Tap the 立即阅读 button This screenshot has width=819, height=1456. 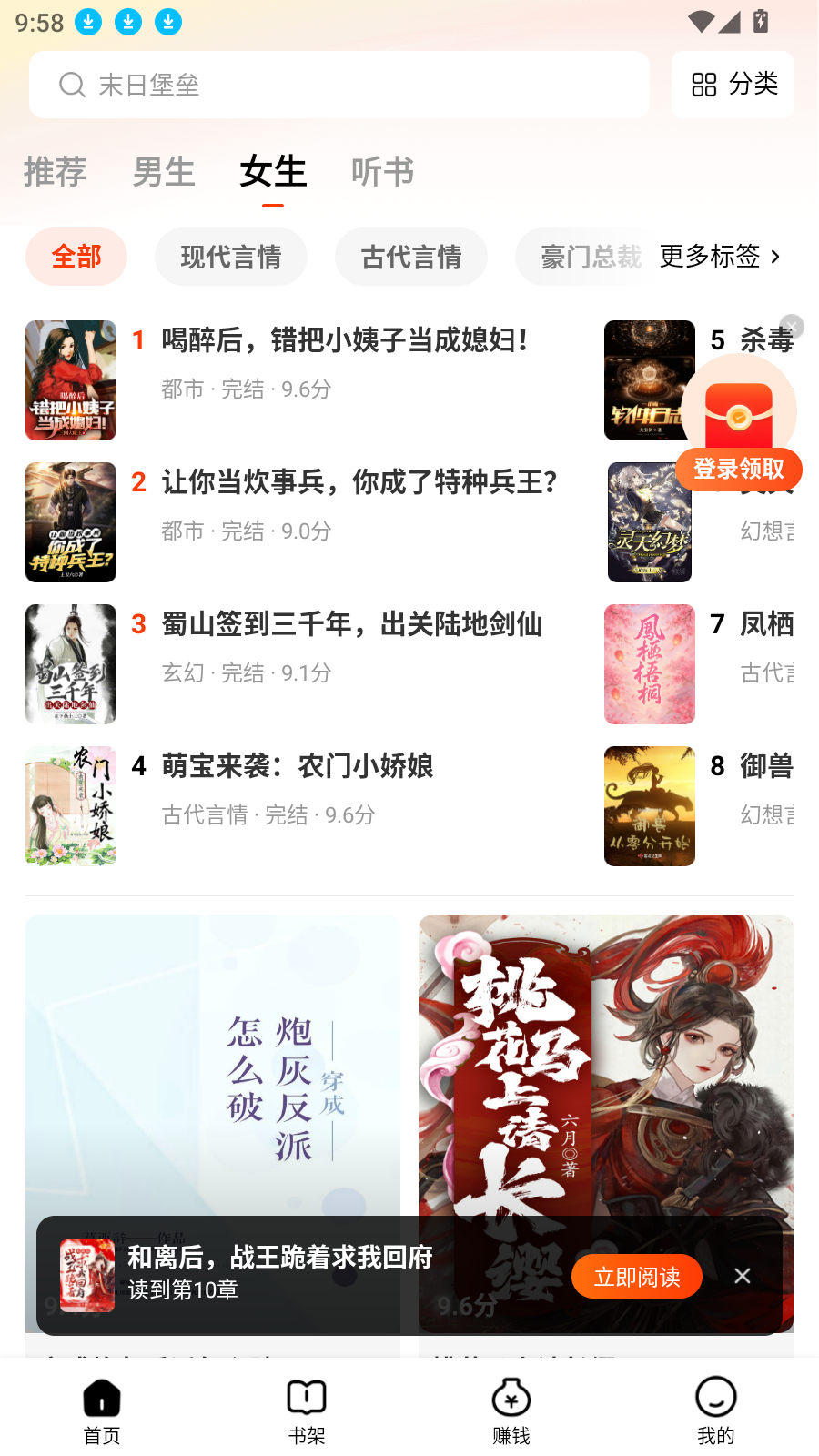pyautogui.click(x=636, y=1276)
